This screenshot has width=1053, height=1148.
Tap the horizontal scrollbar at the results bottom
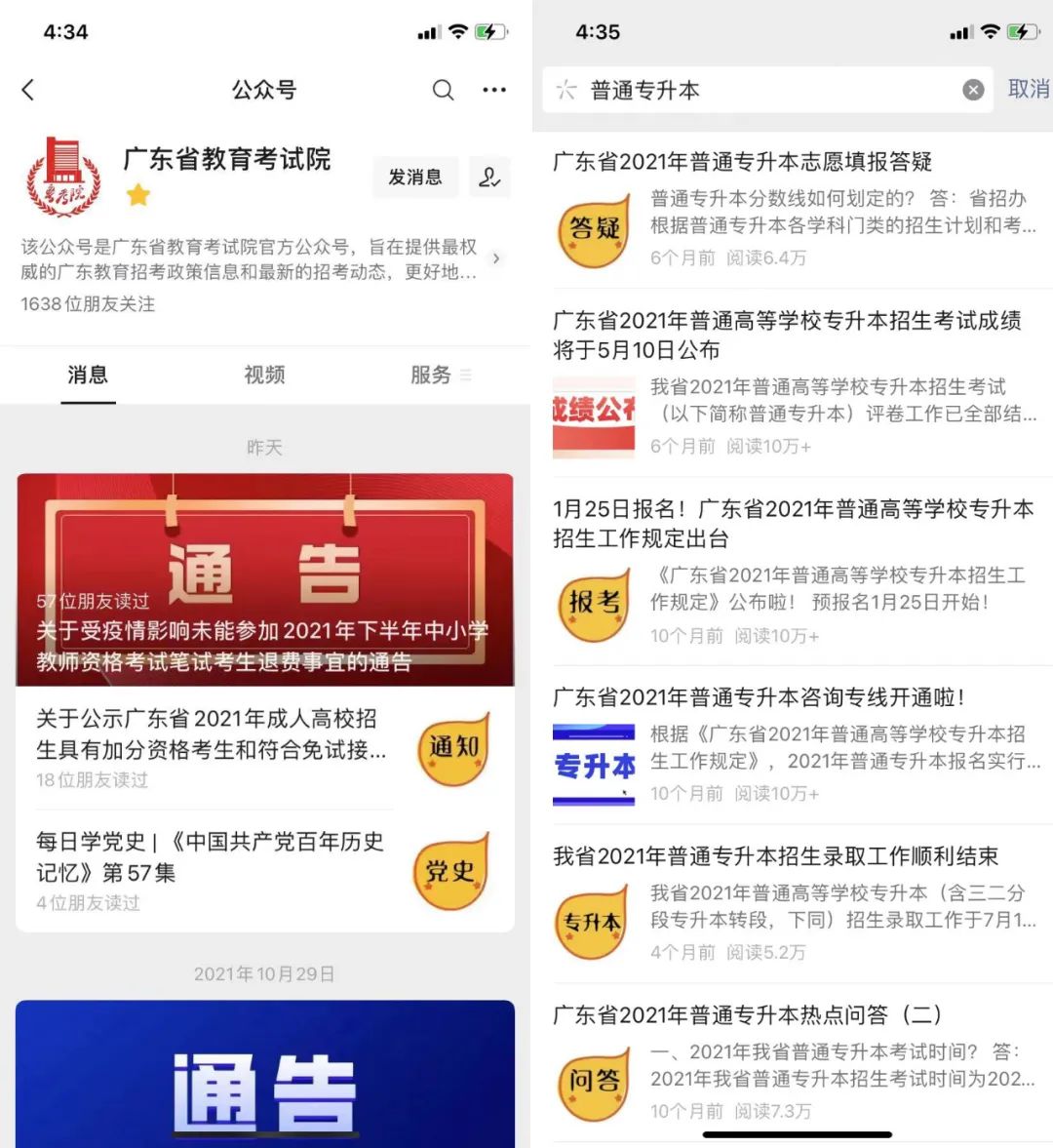click(x=797, y=1133)
